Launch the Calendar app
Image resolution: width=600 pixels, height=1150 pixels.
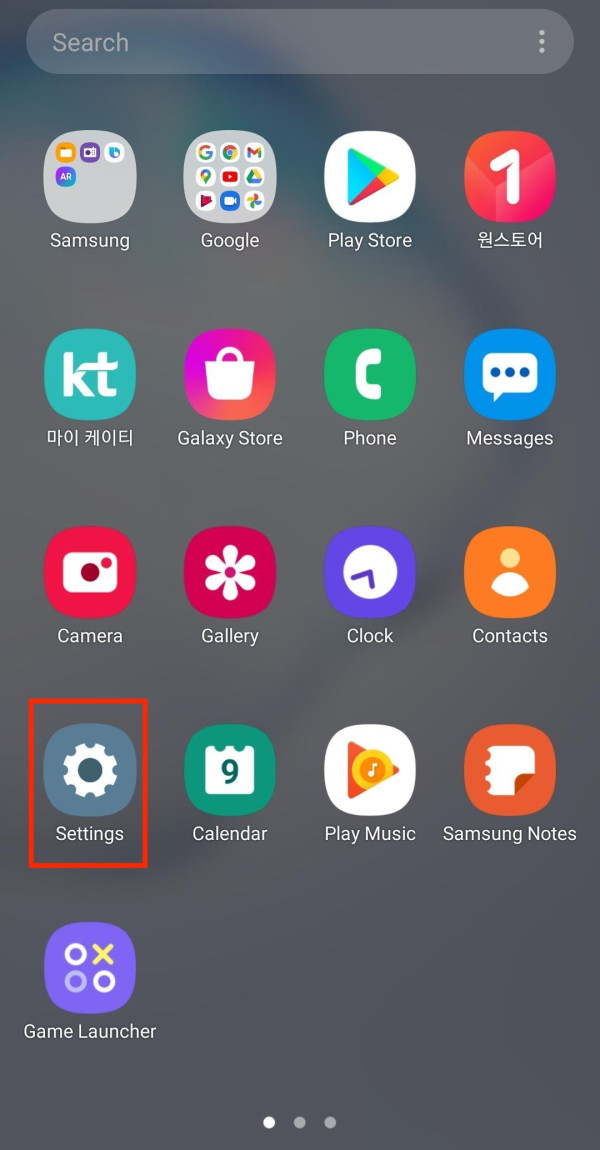tap(230, 770)
